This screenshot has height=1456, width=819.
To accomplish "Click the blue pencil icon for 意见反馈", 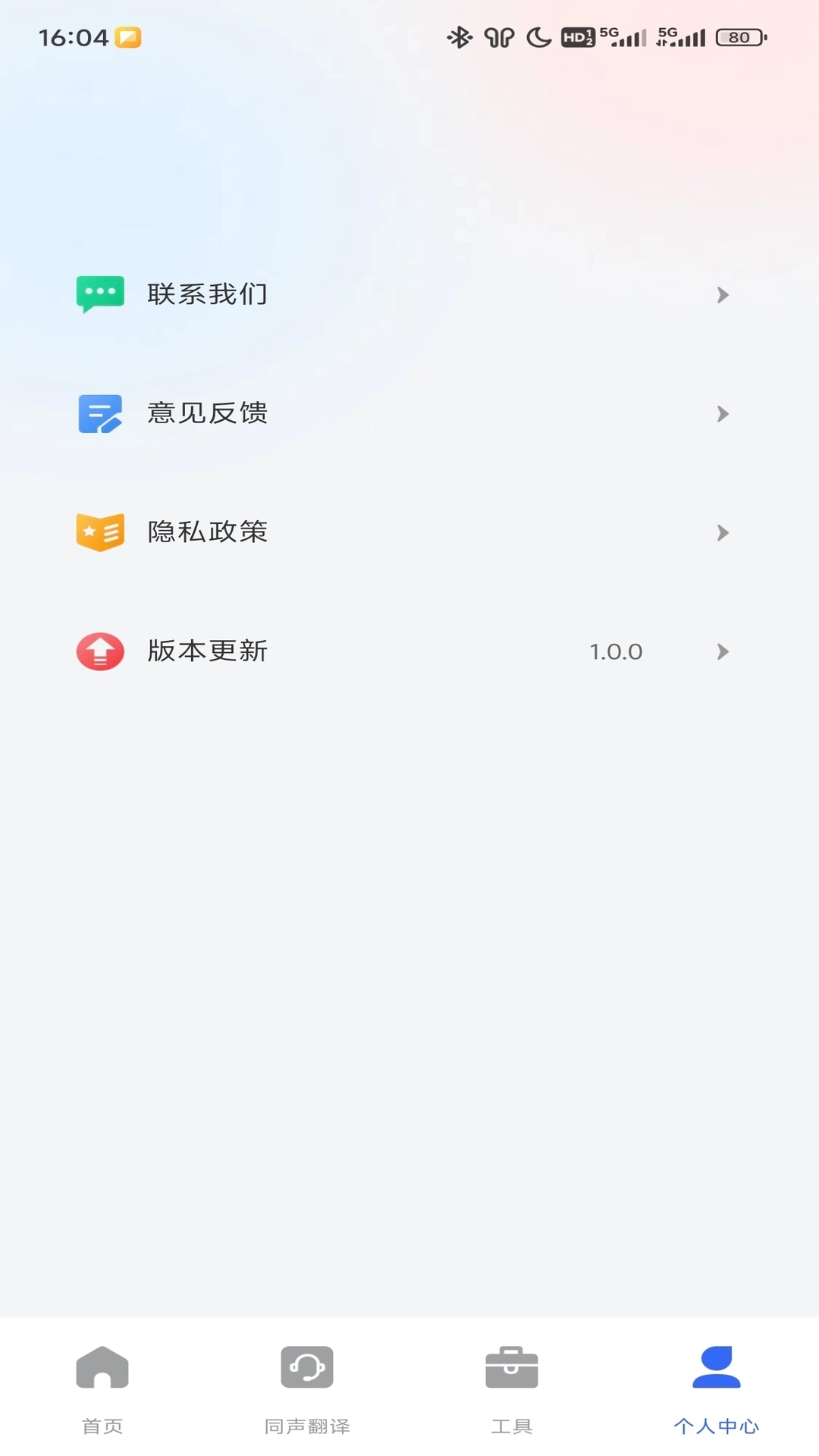I will click(99, 413).
